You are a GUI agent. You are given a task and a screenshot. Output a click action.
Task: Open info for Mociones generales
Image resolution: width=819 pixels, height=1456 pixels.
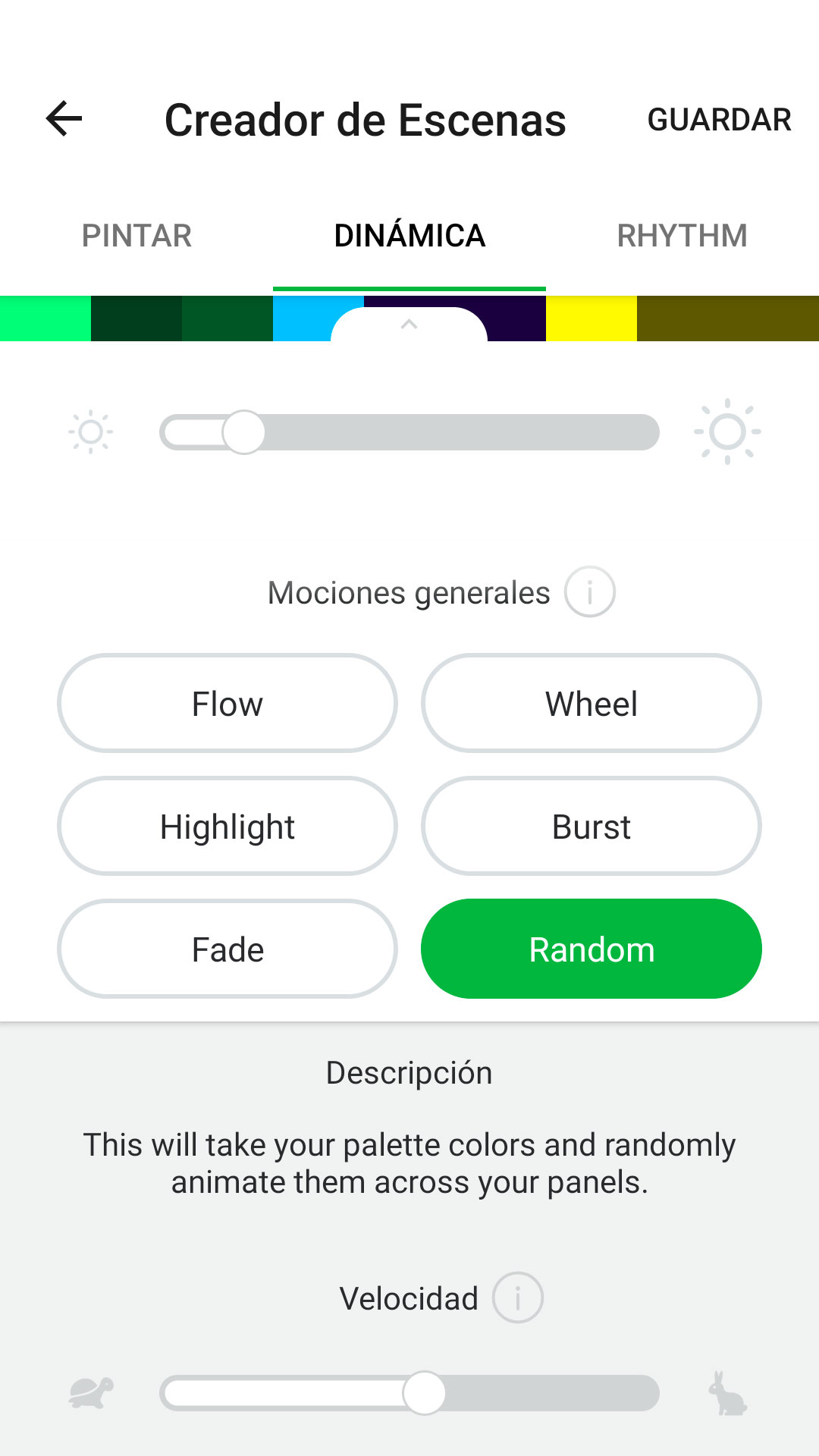click(x=589, y=592)
